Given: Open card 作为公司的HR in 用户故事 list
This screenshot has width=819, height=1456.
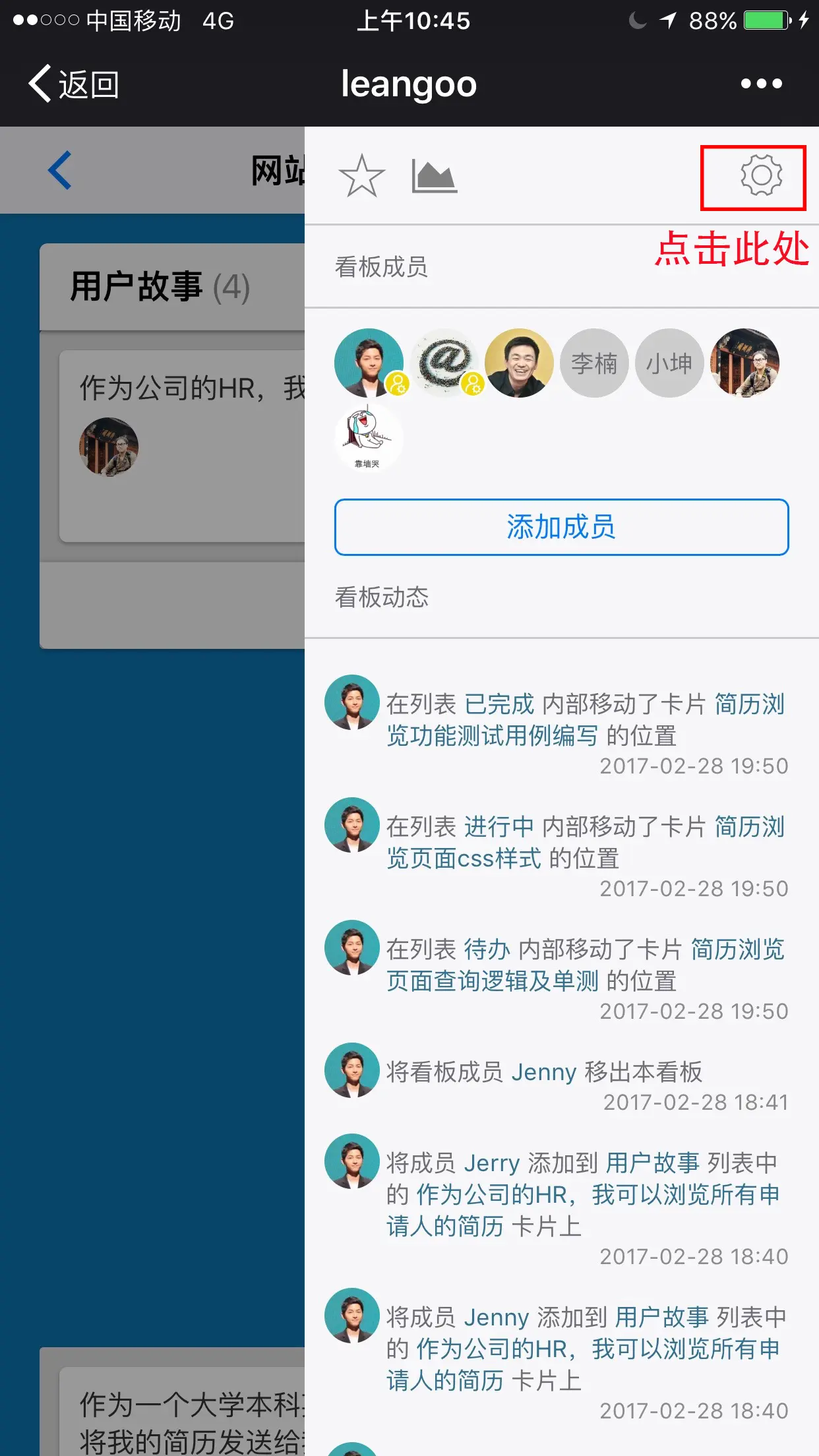Looking at the screenshot, I should tap(183, 446).
